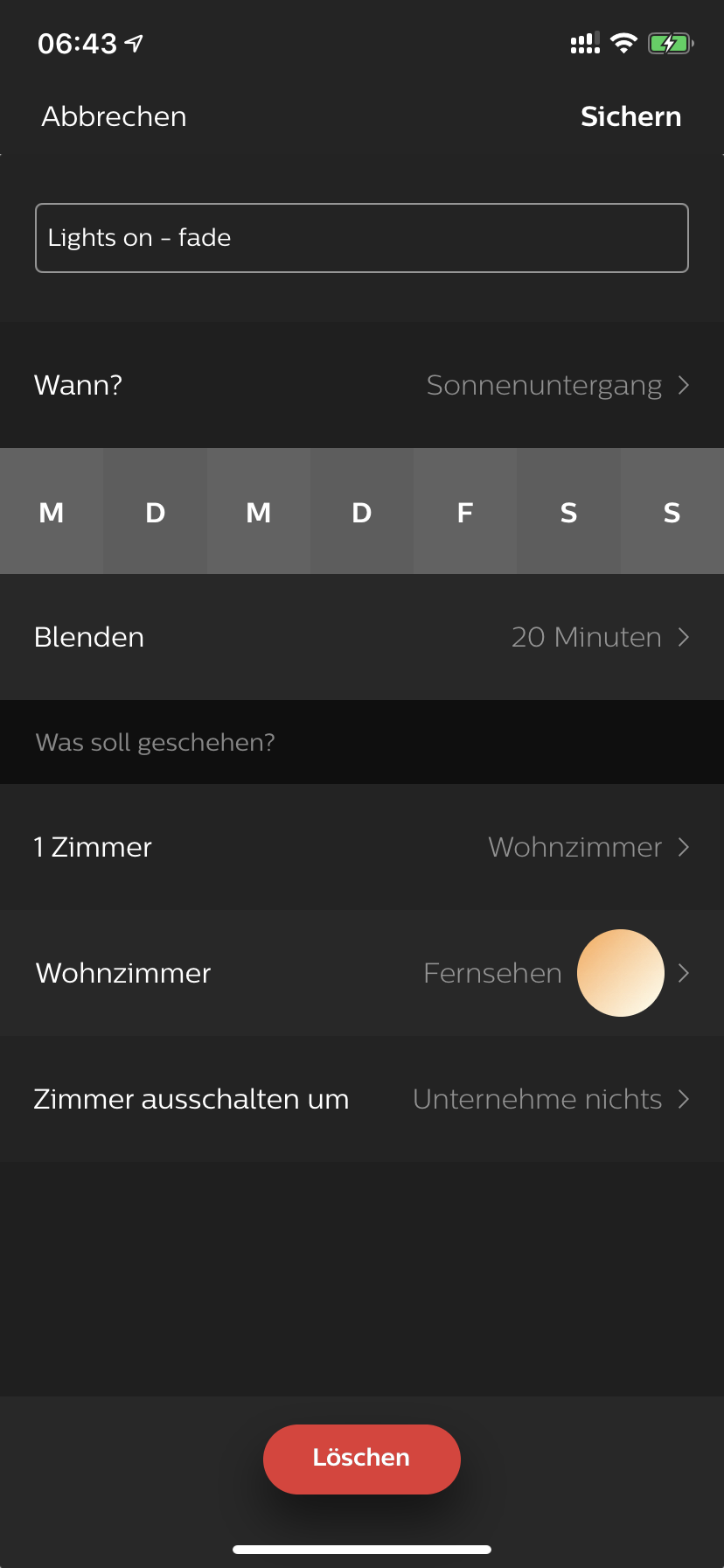Toggle Friday (F) in the weekday selector
724x1568 pixels.
(464, 512)
